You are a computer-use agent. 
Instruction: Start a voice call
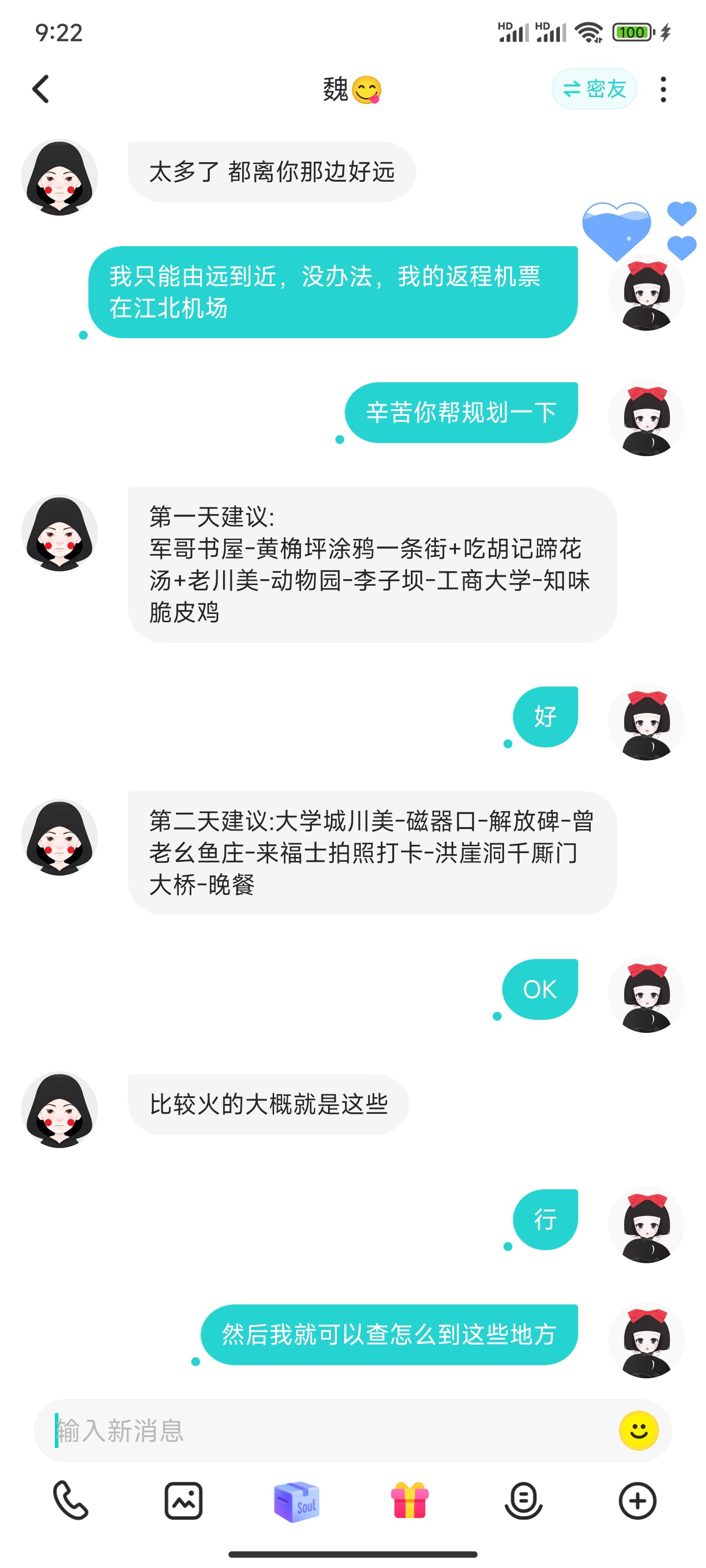(70, 1500)
